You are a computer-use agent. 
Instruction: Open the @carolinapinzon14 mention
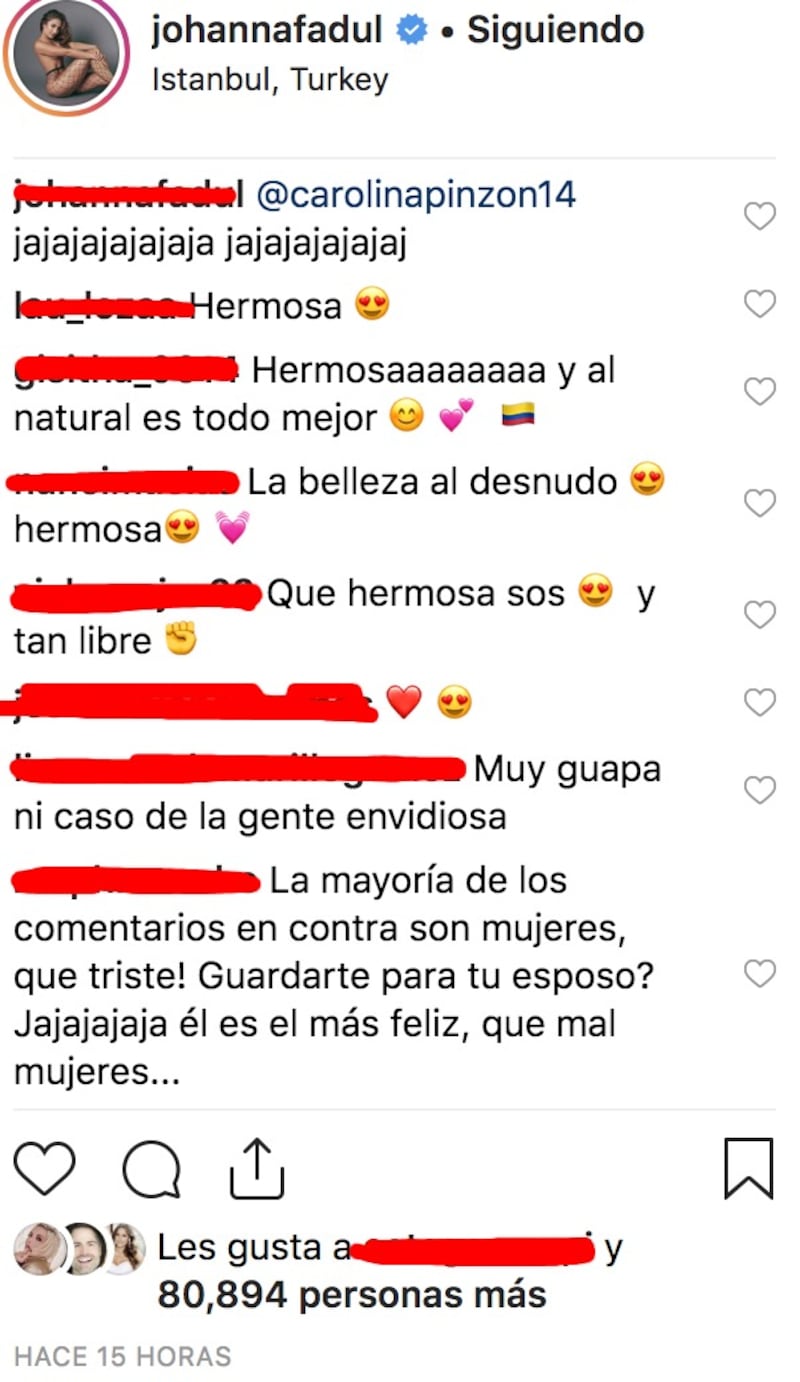[416, 193]
